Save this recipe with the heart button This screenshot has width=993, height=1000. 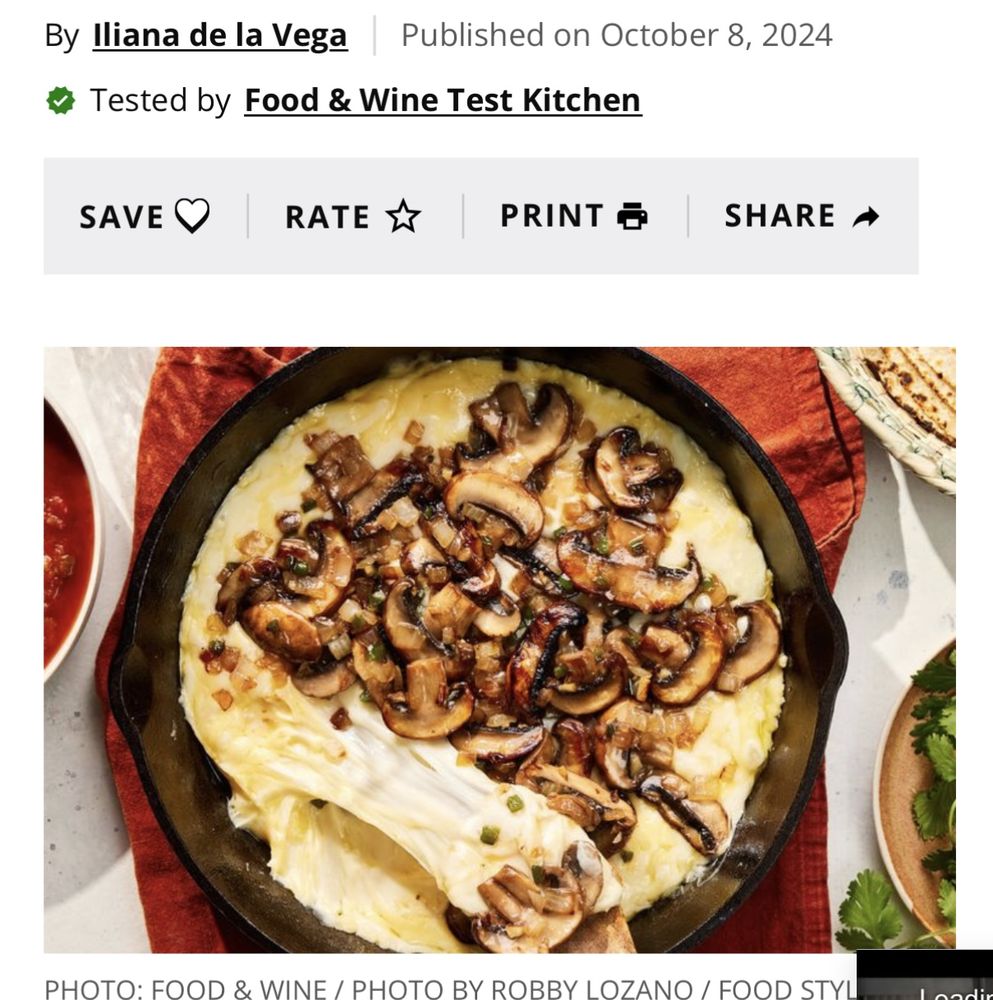(x=145, y=216)
